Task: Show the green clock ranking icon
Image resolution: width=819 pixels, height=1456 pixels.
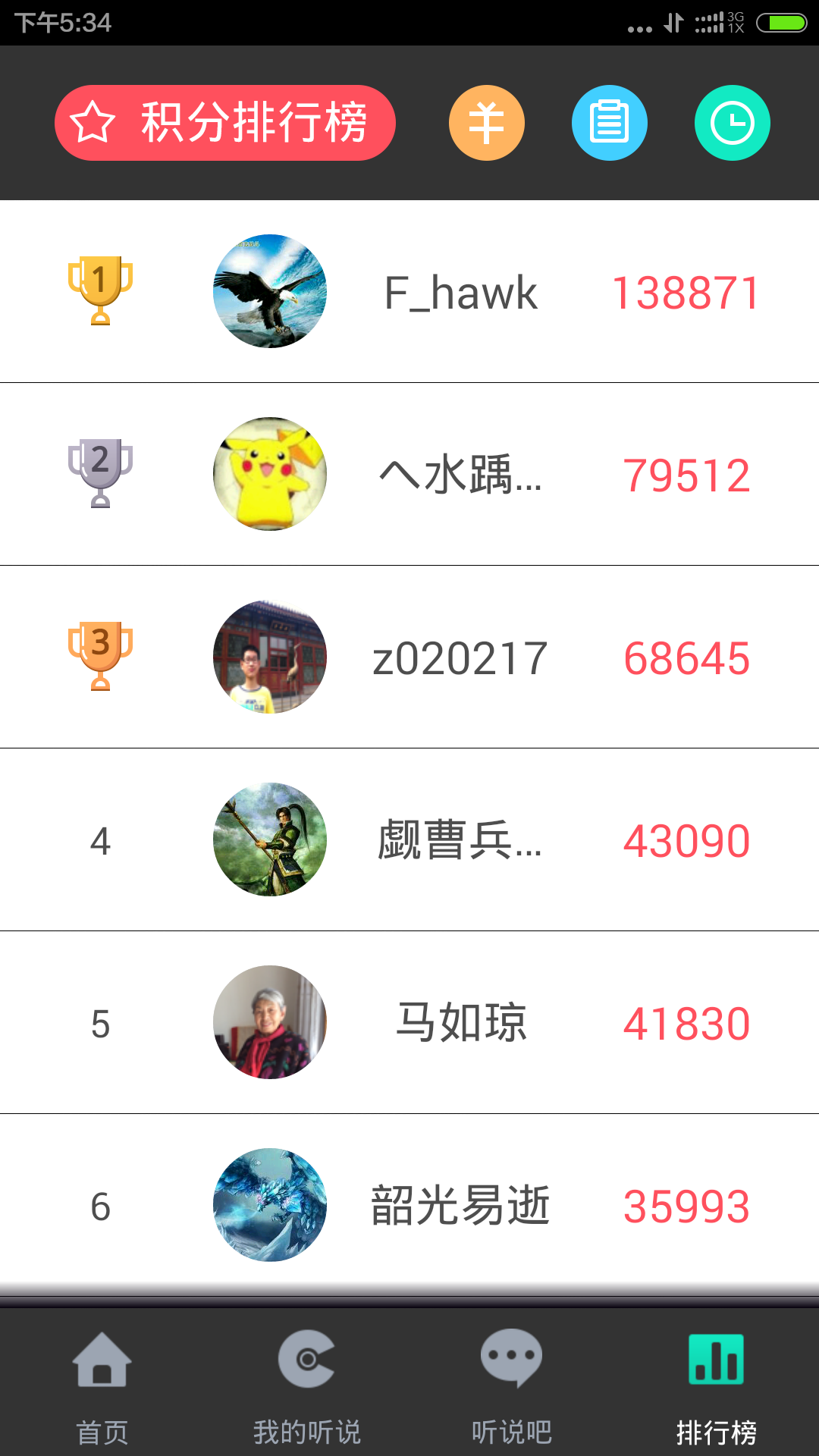Action: click(733, 123)
